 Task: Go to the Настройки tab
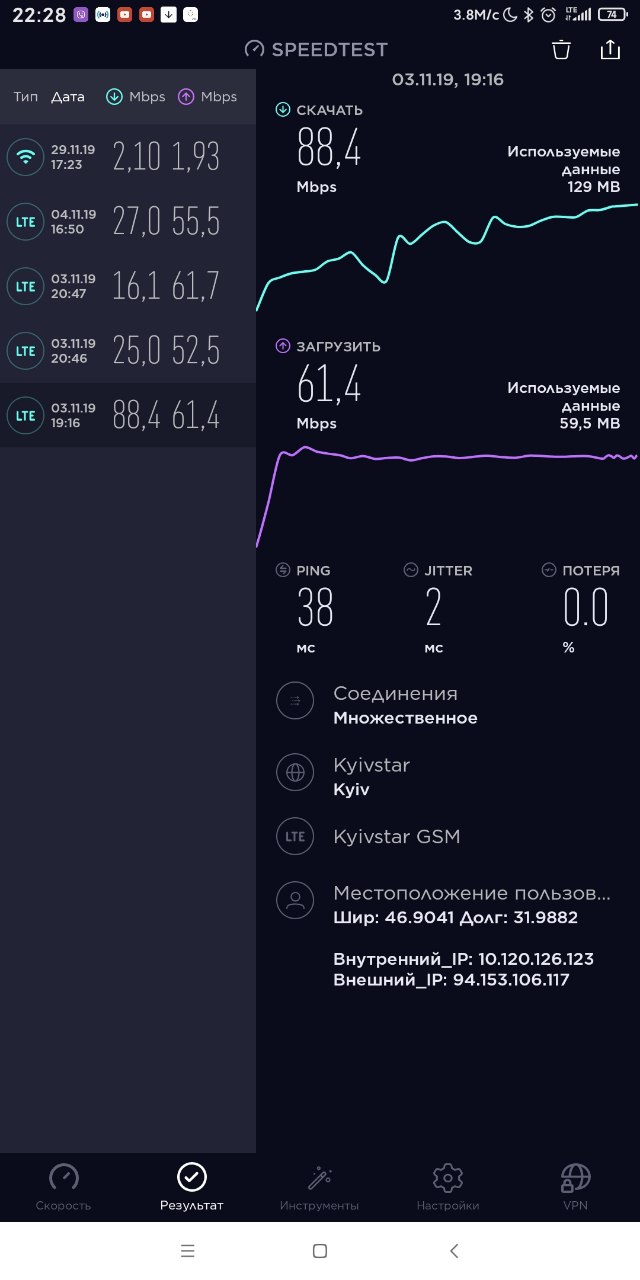pos(448,1187)
